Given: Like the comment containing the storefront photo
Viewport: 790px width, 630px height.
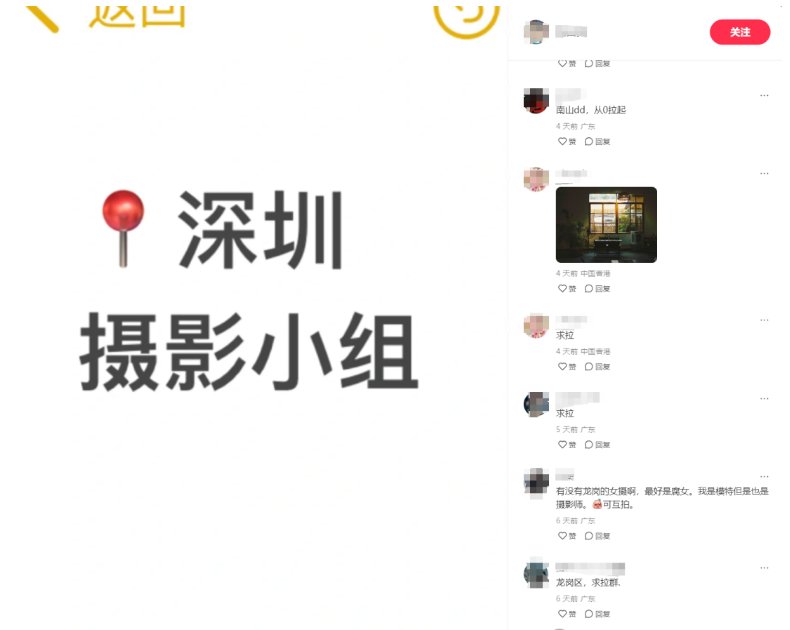Looking at the screenshot, I should tap(566, 288).
